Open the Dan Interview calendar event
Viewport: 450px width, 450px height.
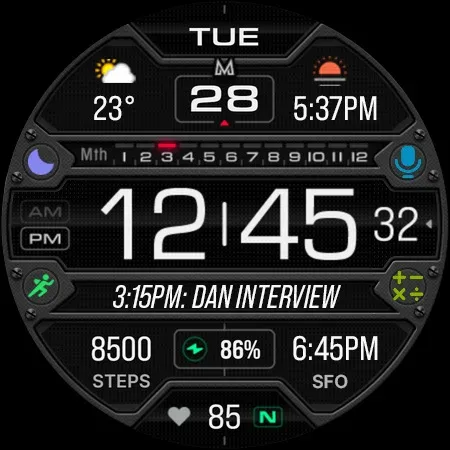coord(226,297)
